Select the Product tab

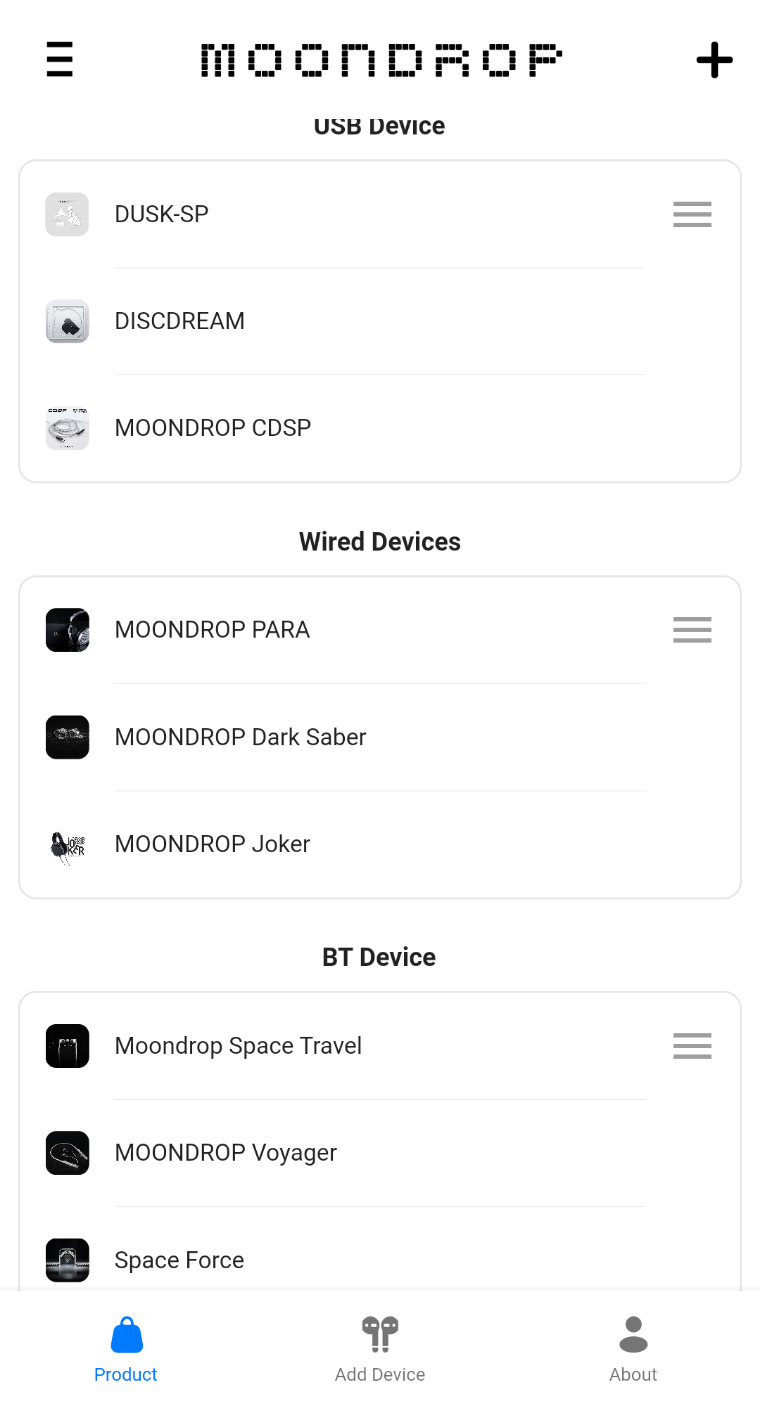(126, 1350)
